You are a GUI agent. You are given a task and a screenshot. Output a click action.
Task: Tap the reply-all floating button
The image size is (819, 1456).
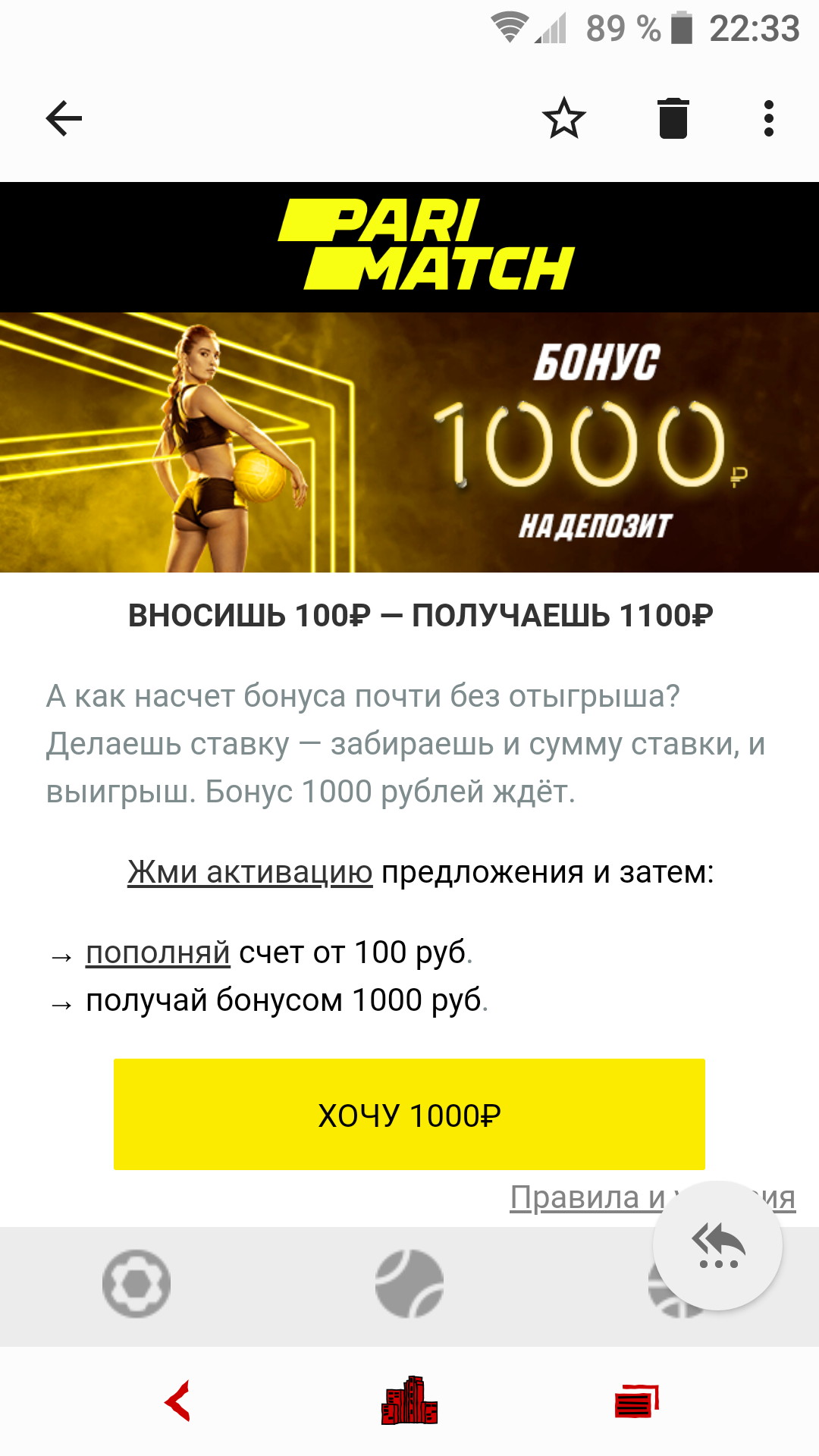tap(717, 1245)
